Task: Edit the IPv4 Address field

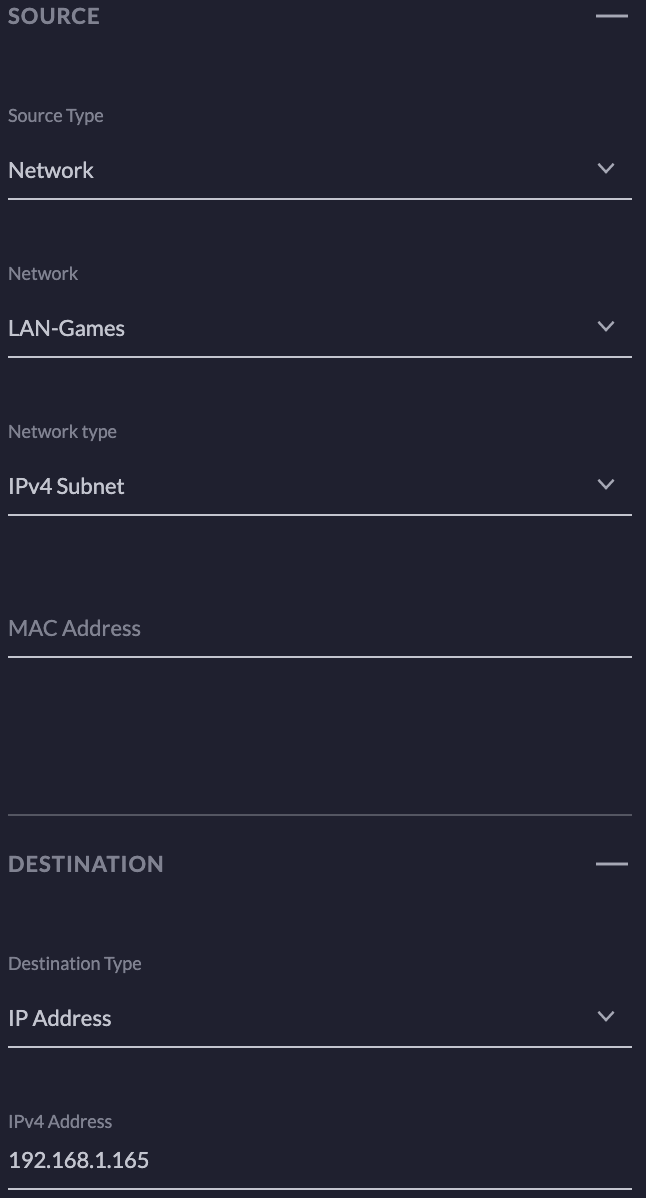Action: pyautogui.click(x=319, y=1161)
